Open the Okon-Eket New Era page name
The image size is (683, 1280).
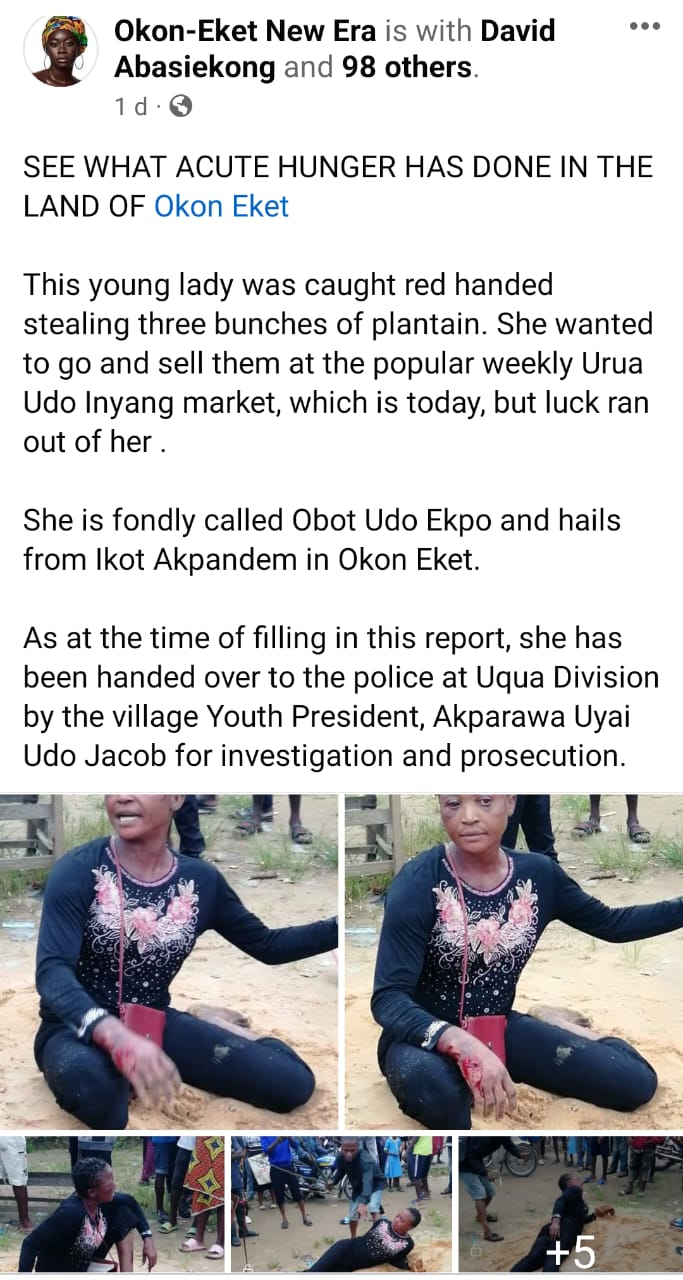(245, 31)
